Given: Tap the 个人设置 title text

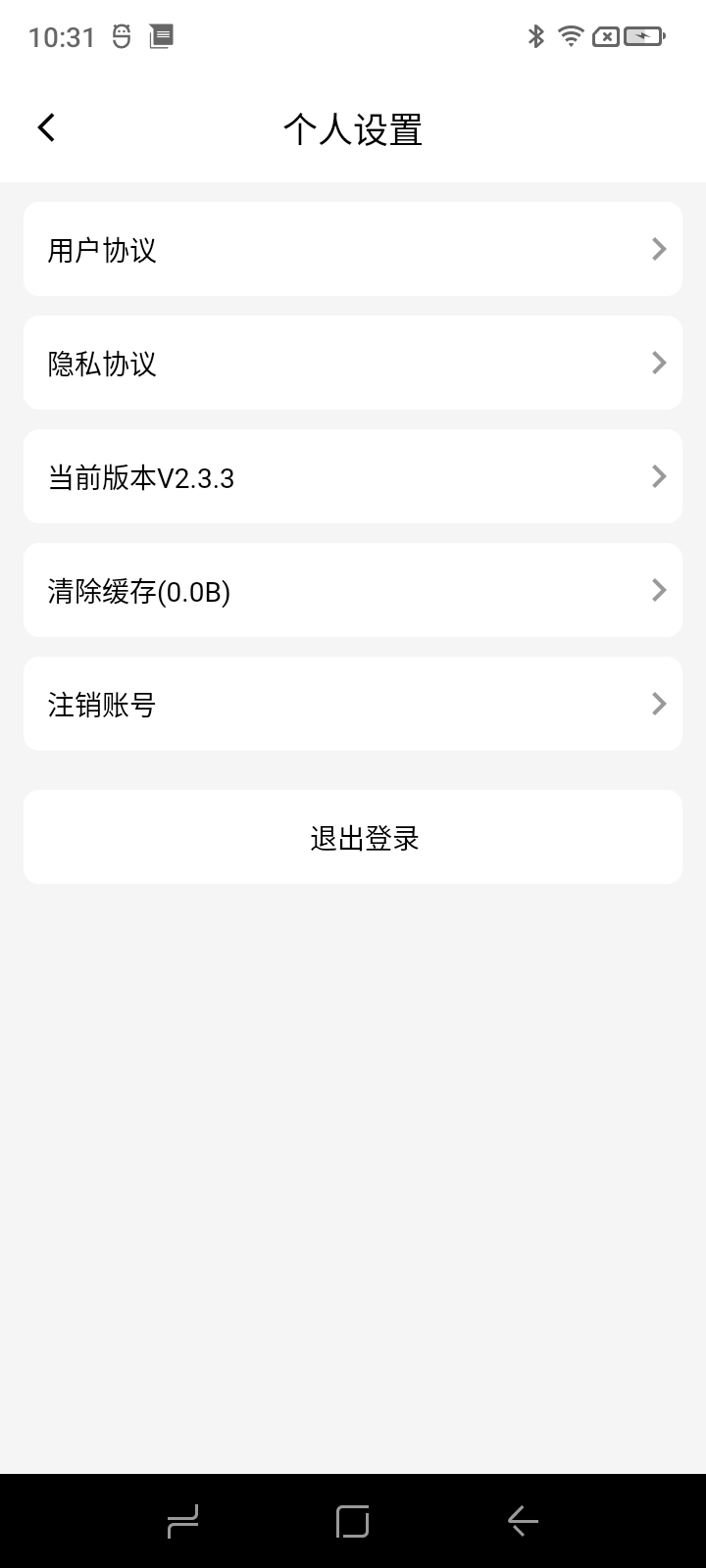Looking at the screenshot, I should [x=352, y=128].
